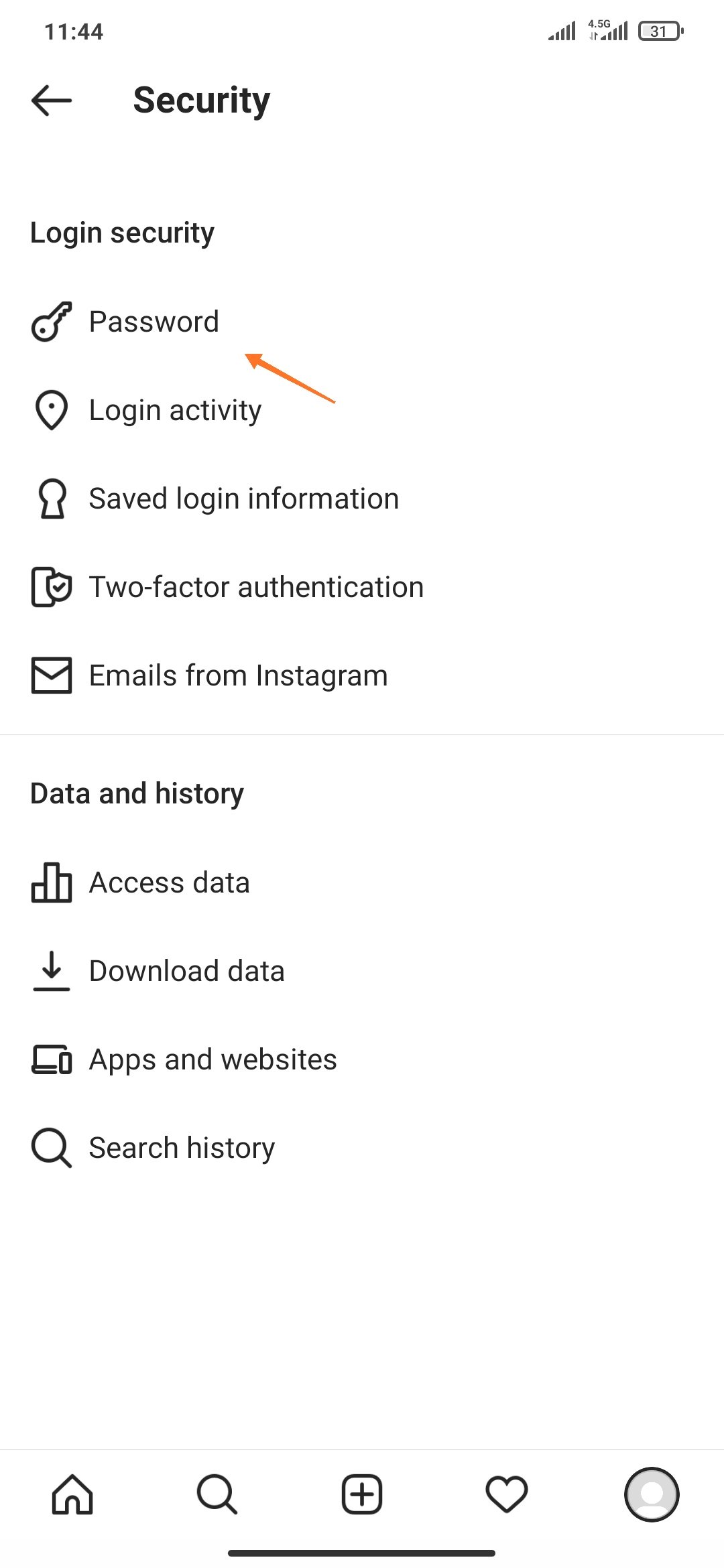Open Two-factor authentication settings

(256, 587)
